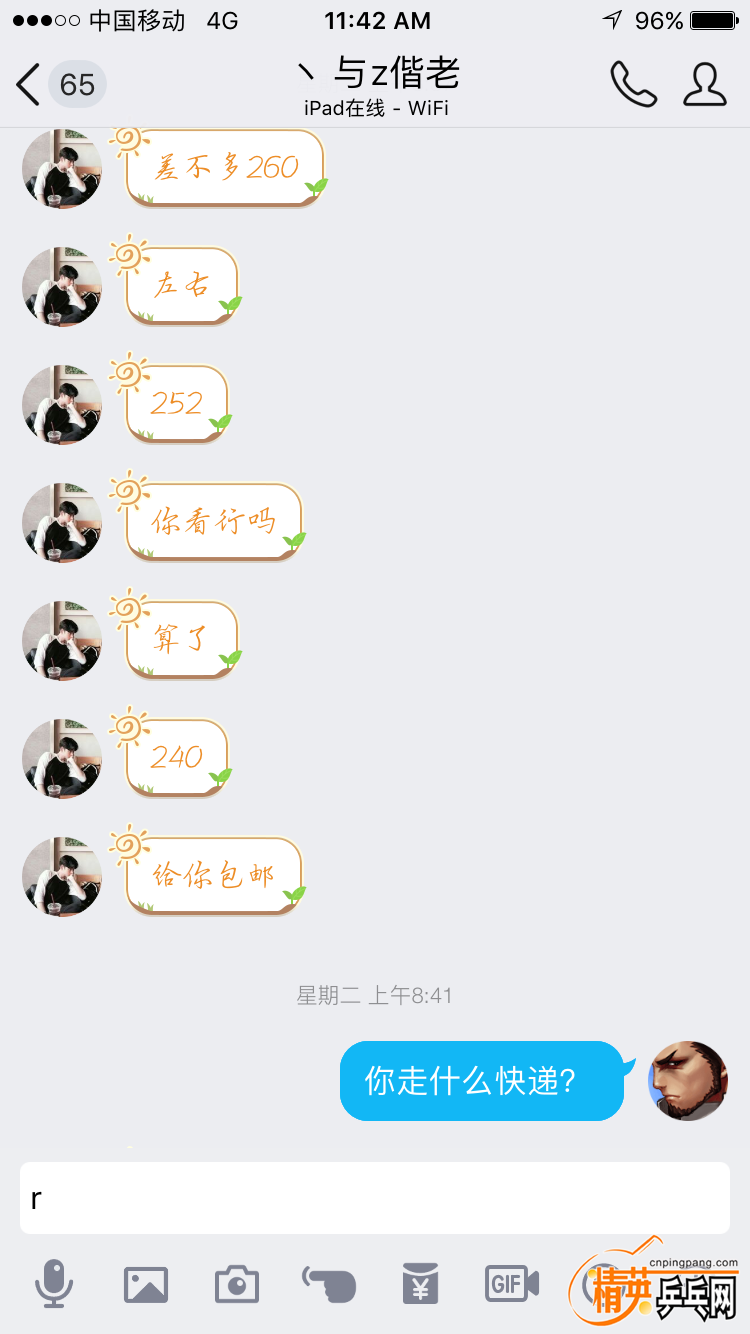Open the GIF video recorder

coord(512,1284)
